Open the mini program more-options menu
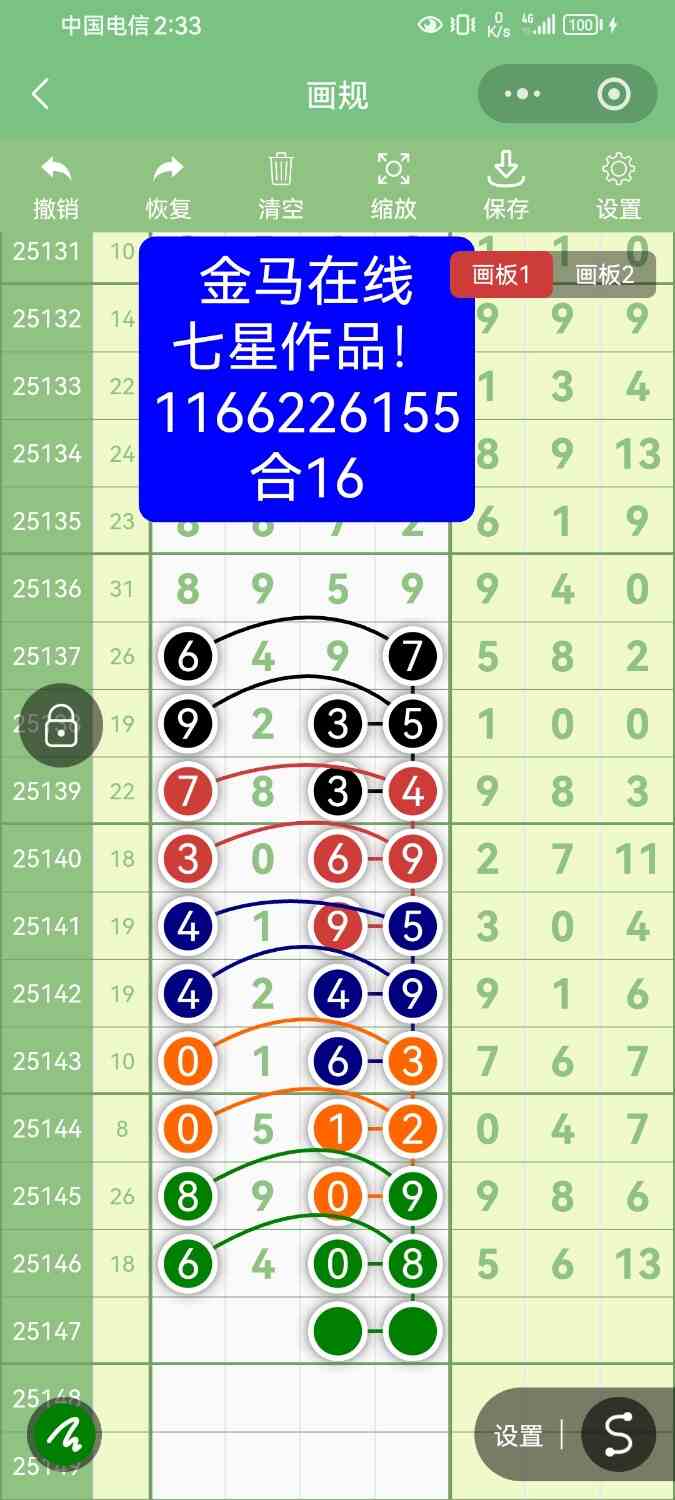This screenshot has width=675, height=1500. click(523, 95)
